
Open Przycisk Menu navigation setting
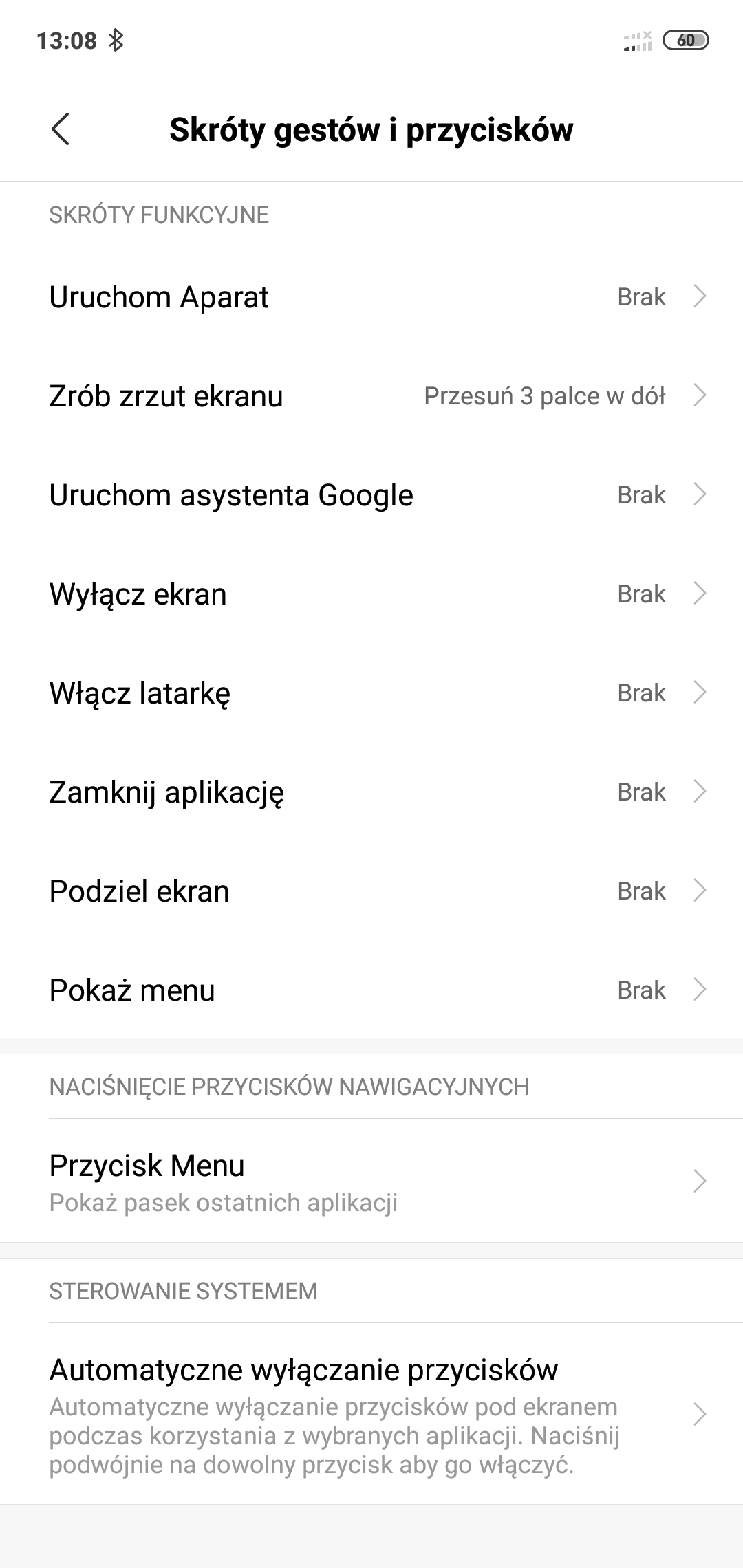click(x=371, y=1182)
